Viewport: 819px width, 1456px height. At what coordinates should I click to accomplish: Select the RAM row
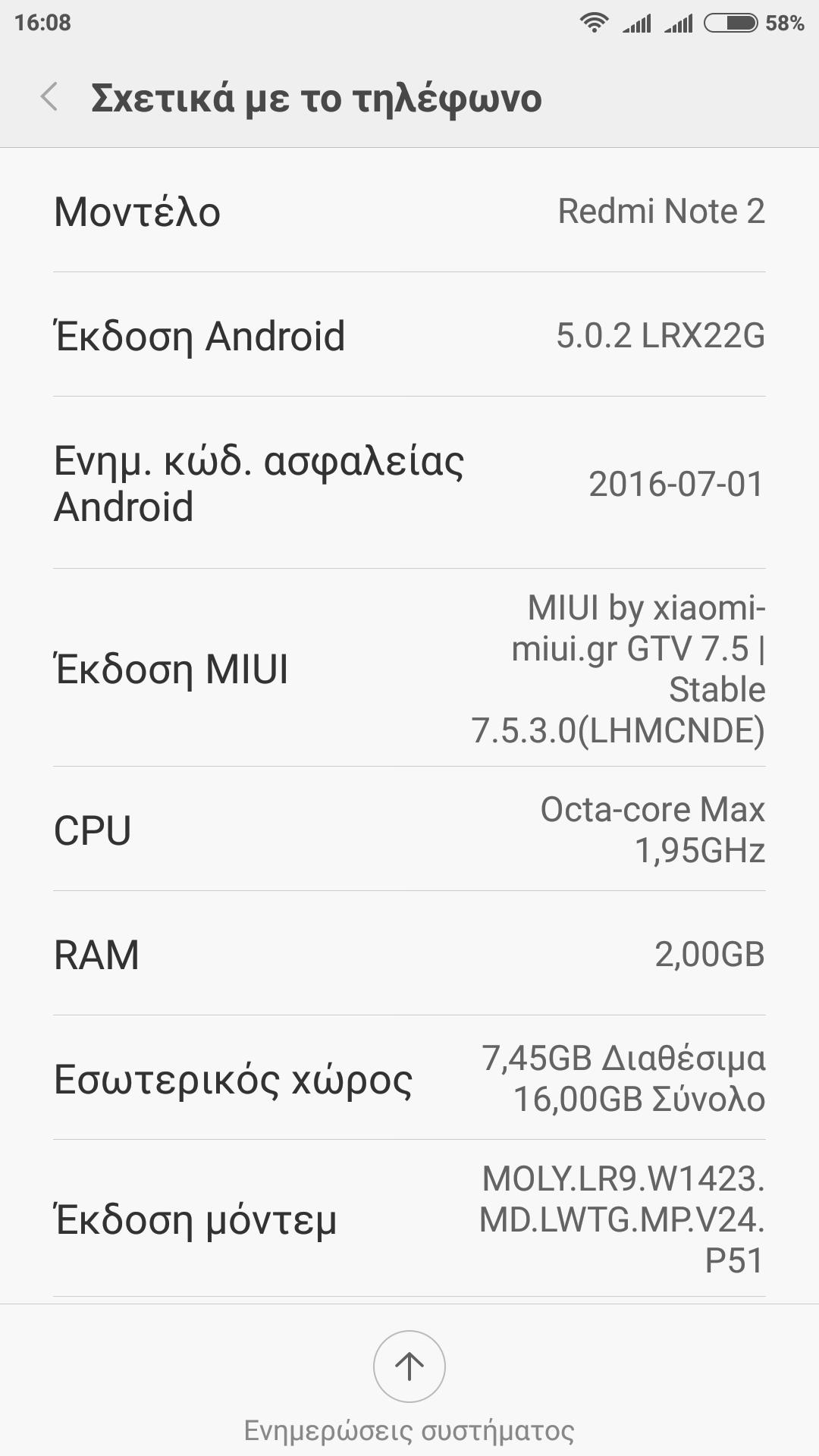coord(409,954)
